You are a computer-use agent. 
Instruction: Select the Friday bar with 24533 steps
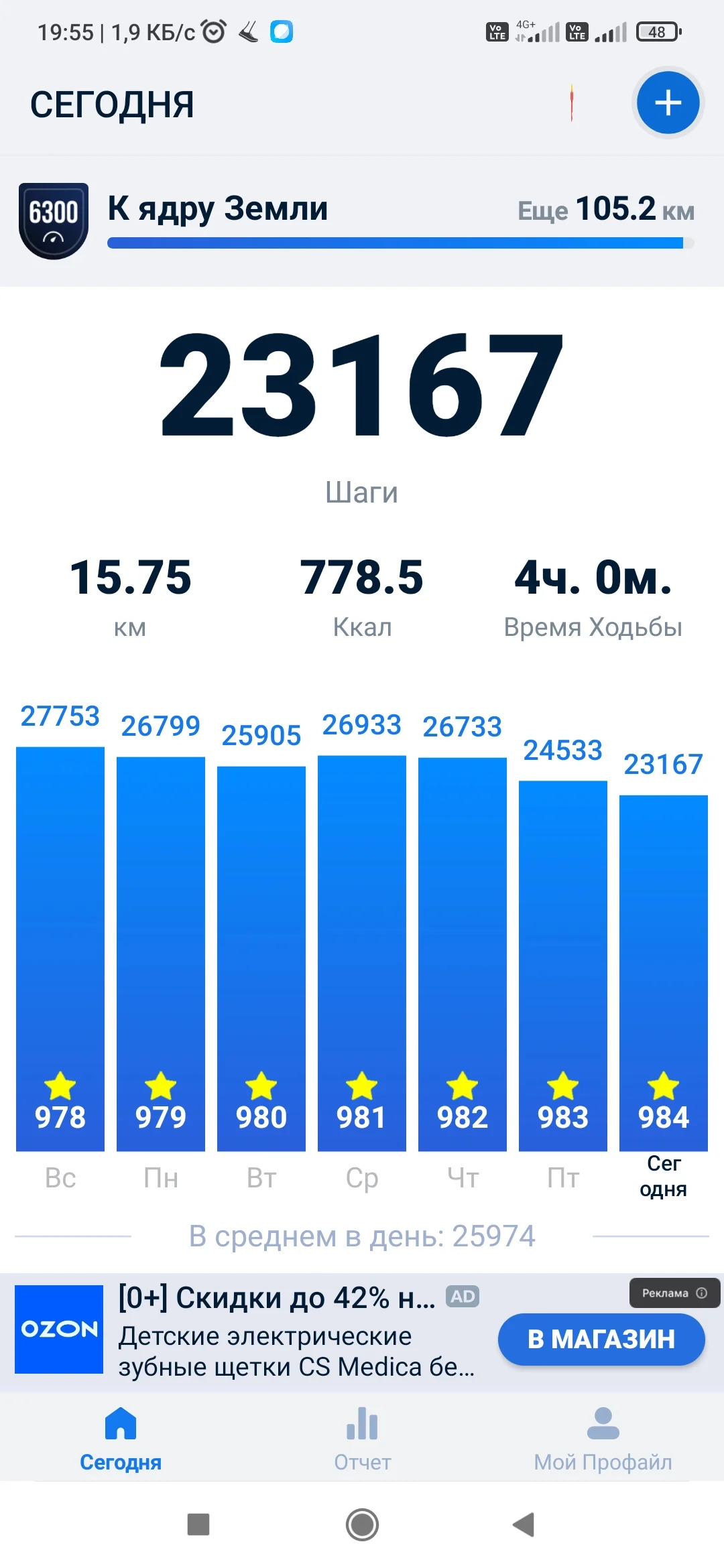563,965
